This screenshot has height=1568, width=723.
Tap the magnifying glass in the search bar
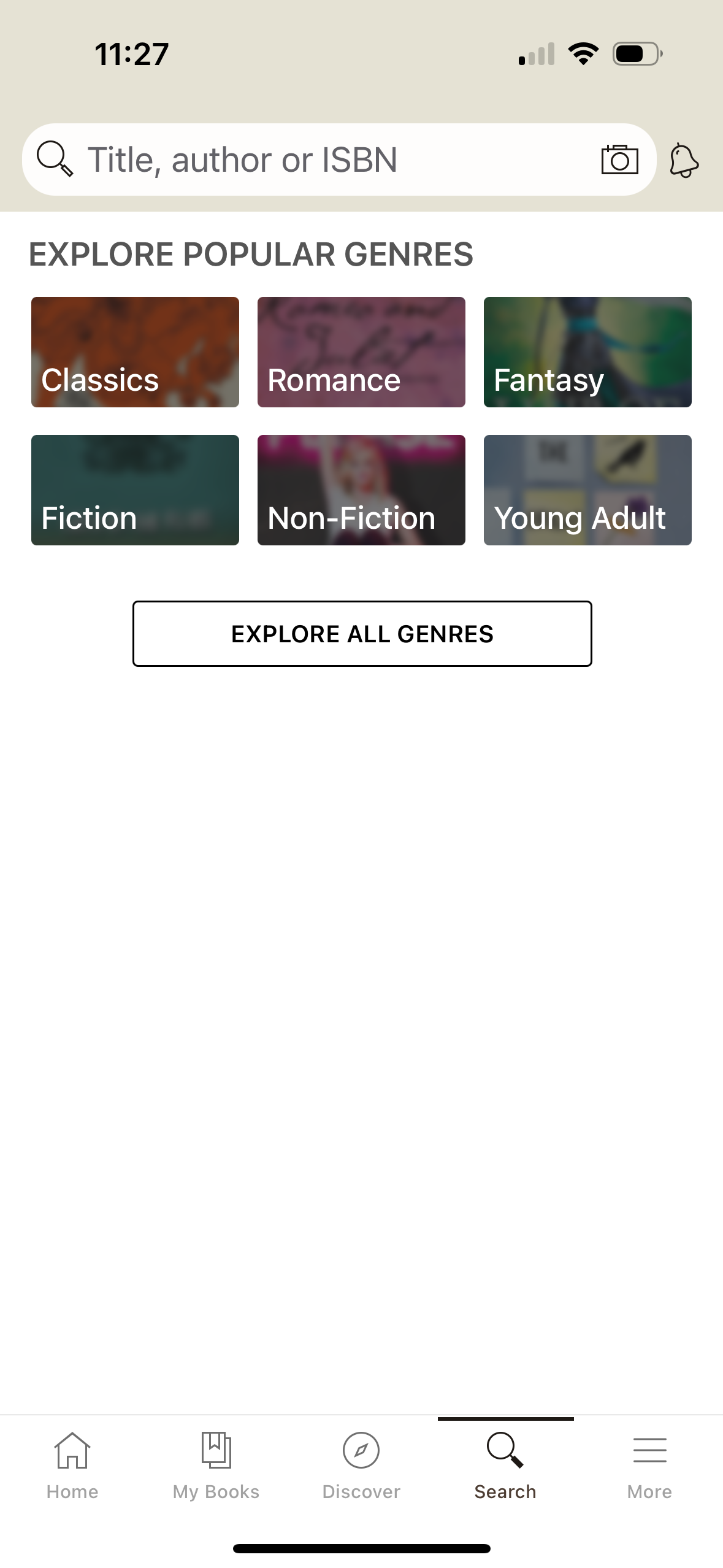click(x=55, y=159)
